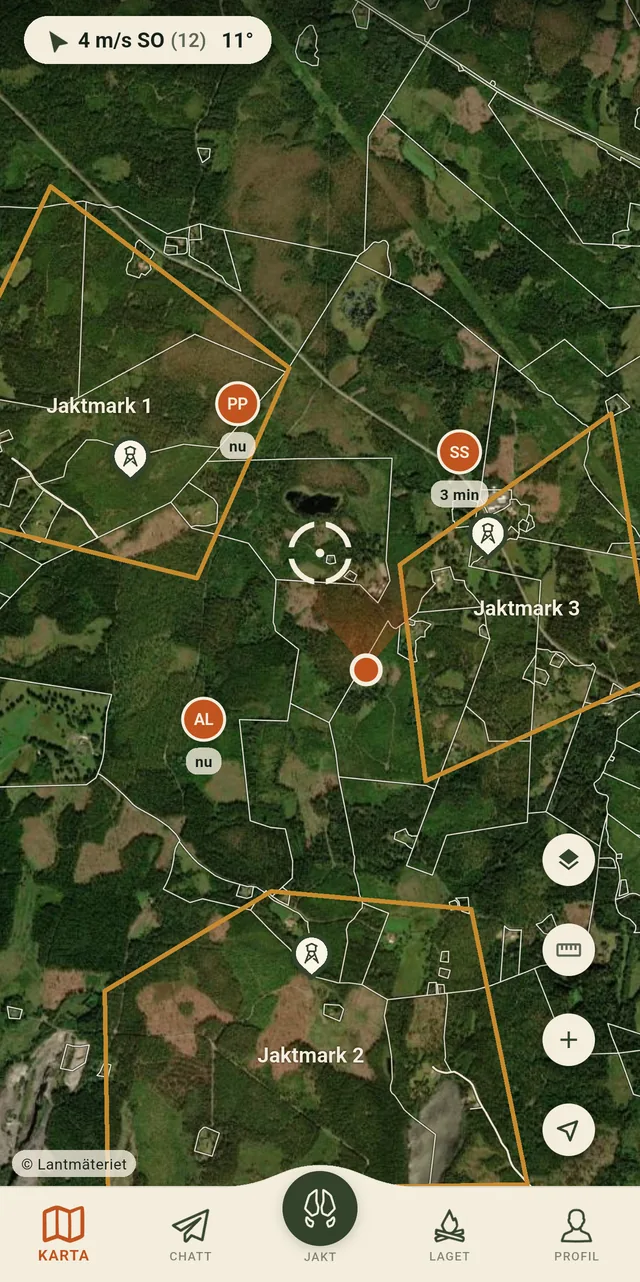Open the ruler measuring tool
Screen dimensions: 640x1282
pyautogui.click(x=568, y=950)
